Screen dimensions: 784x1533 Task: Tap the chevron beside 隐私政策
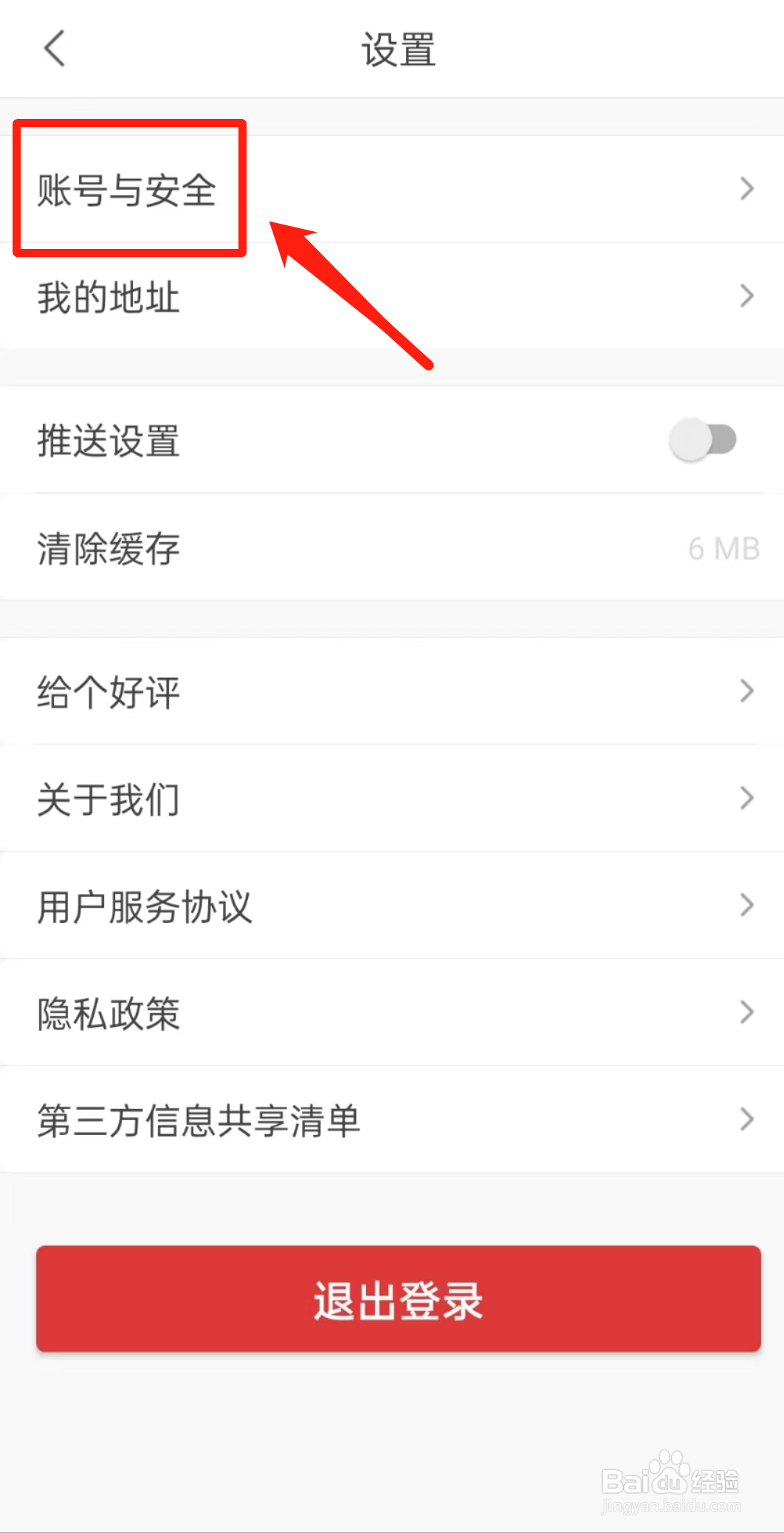(746, 1012)
